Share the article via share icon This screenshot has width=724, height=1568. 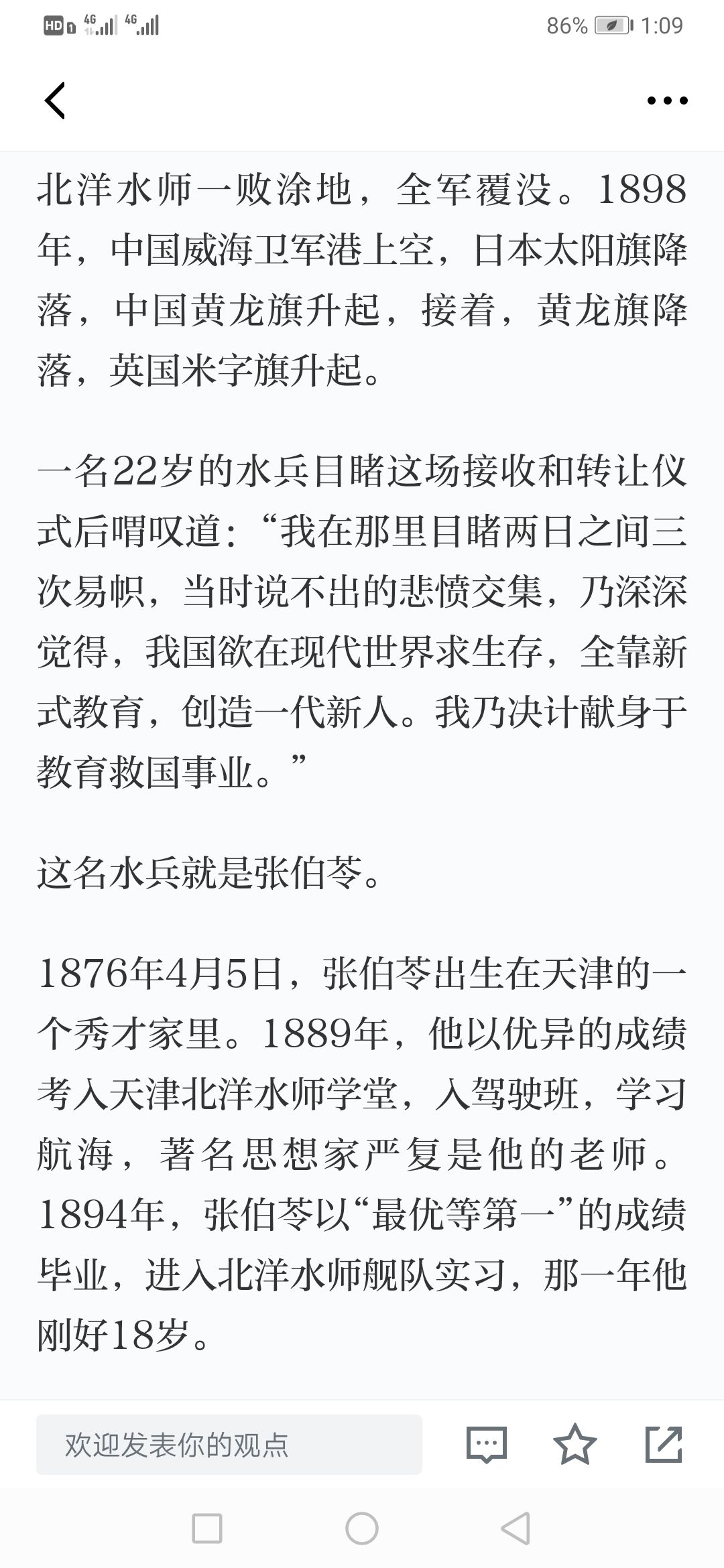(x=664, y=1444)
